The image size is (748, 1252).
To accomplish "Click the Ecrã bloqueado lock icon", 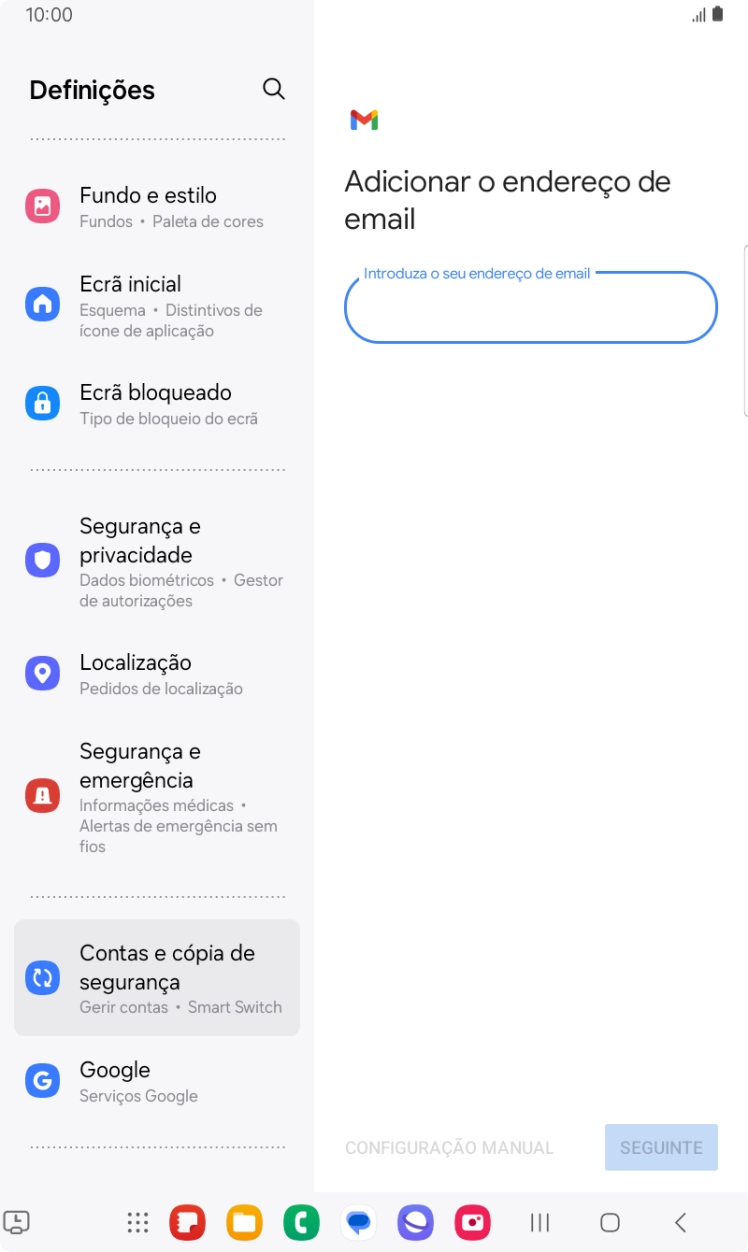I will pos(42,403).
